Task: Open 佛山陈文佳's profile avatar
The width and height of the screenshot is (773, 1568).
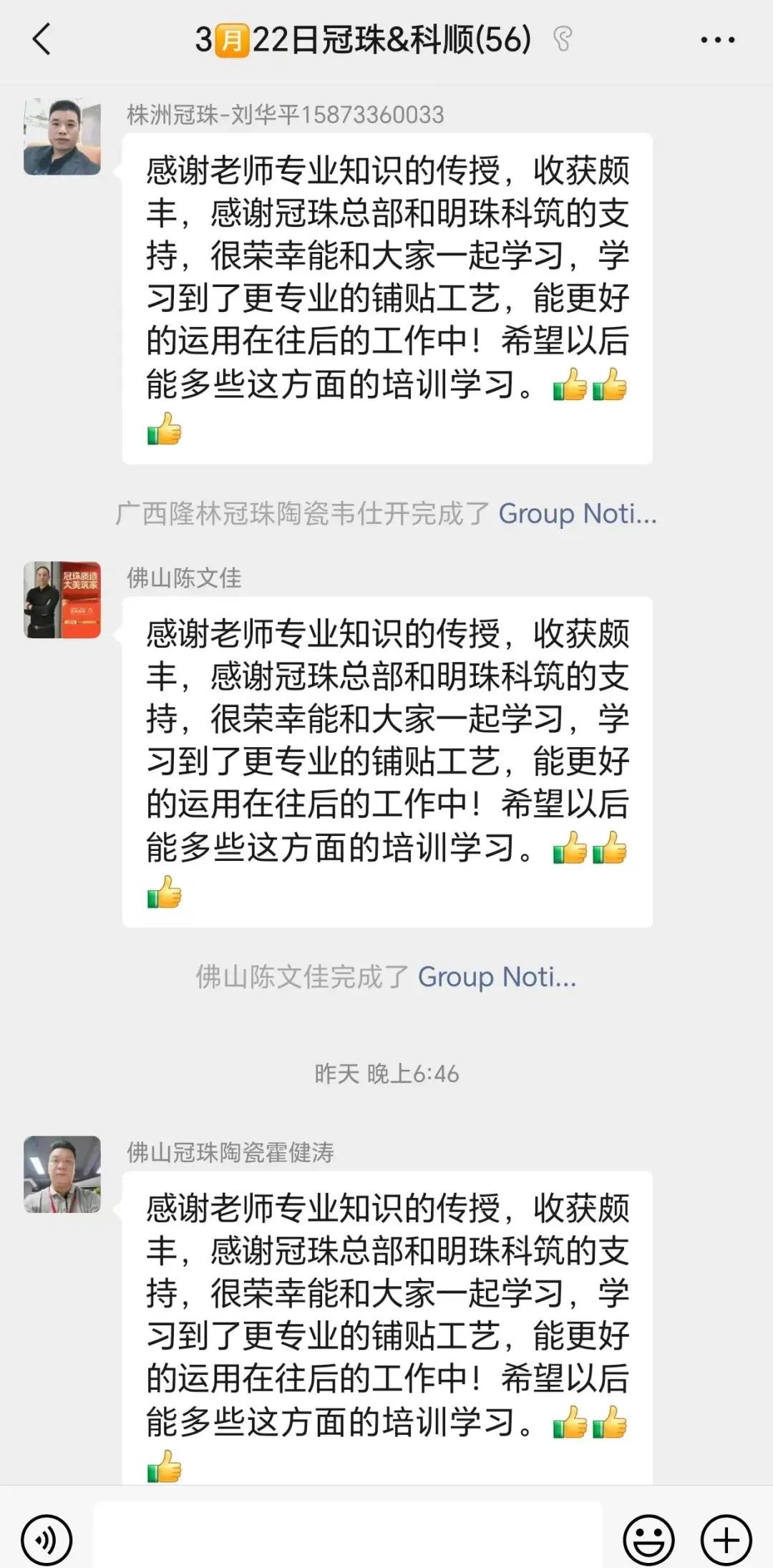Action: (62, 600)
